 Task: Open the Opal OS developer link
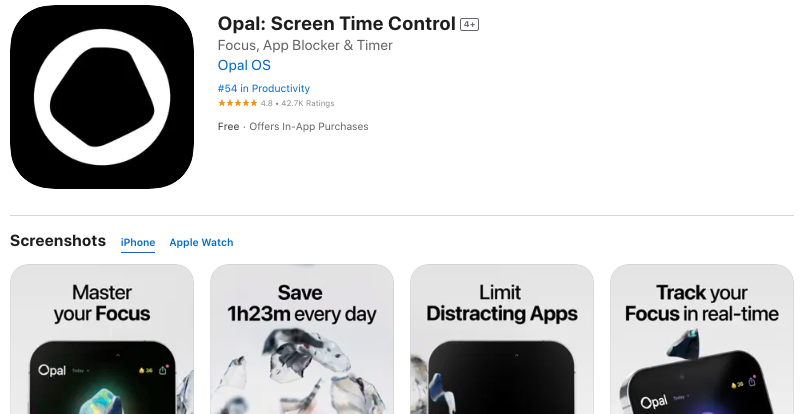243,66
